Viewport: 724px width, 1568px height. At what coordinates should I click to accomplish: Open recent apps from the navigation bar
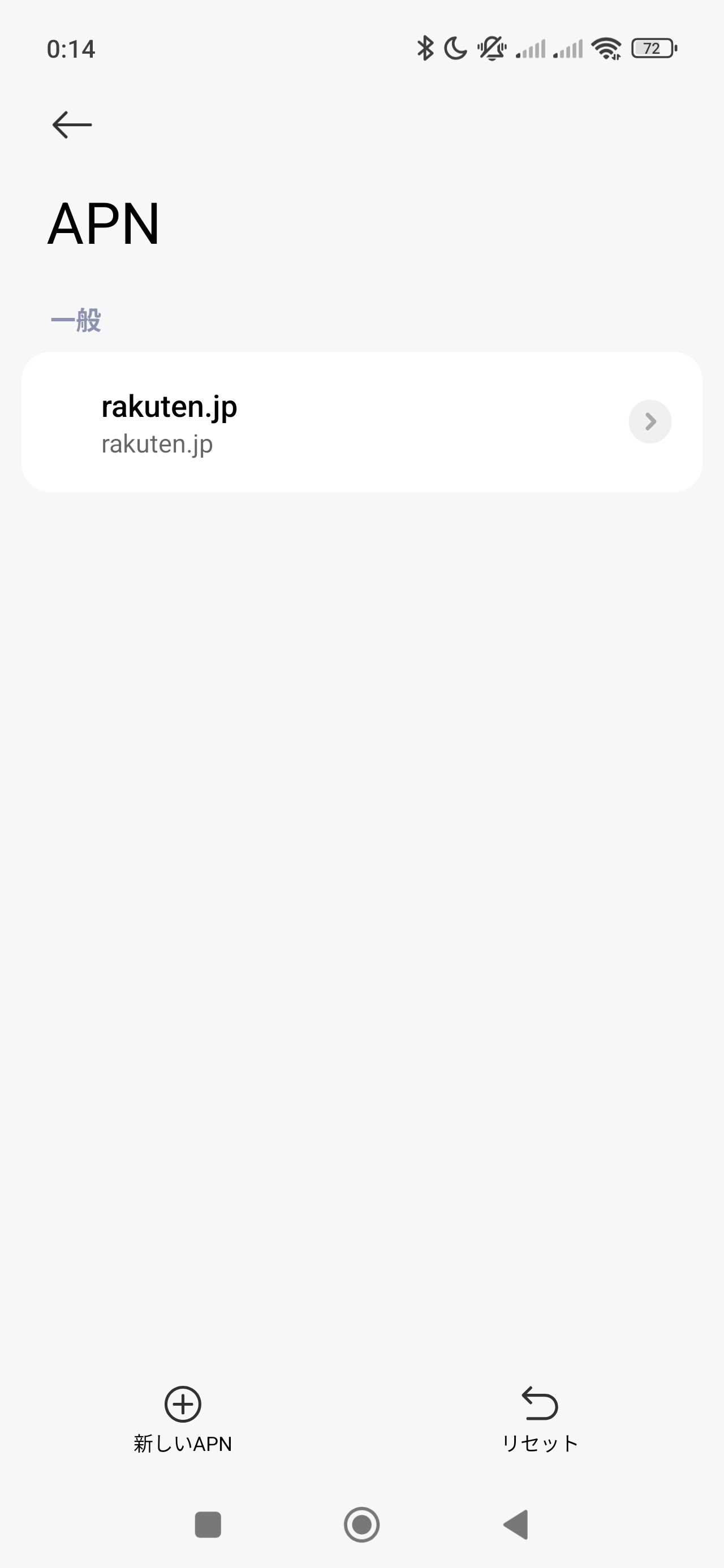coord(208,1525)
